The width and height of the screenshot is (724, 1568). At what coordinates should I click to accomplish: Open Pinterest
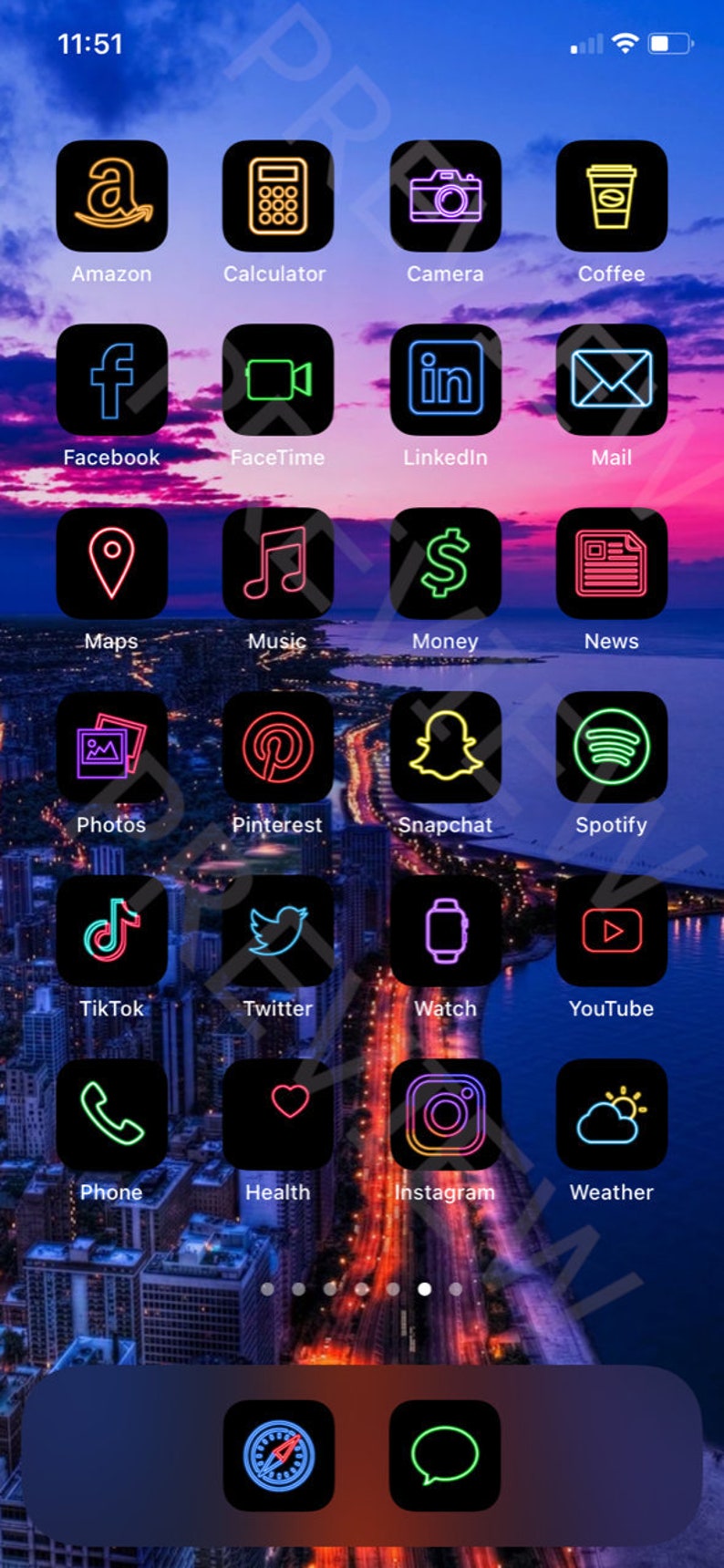[x=278, y=748]
